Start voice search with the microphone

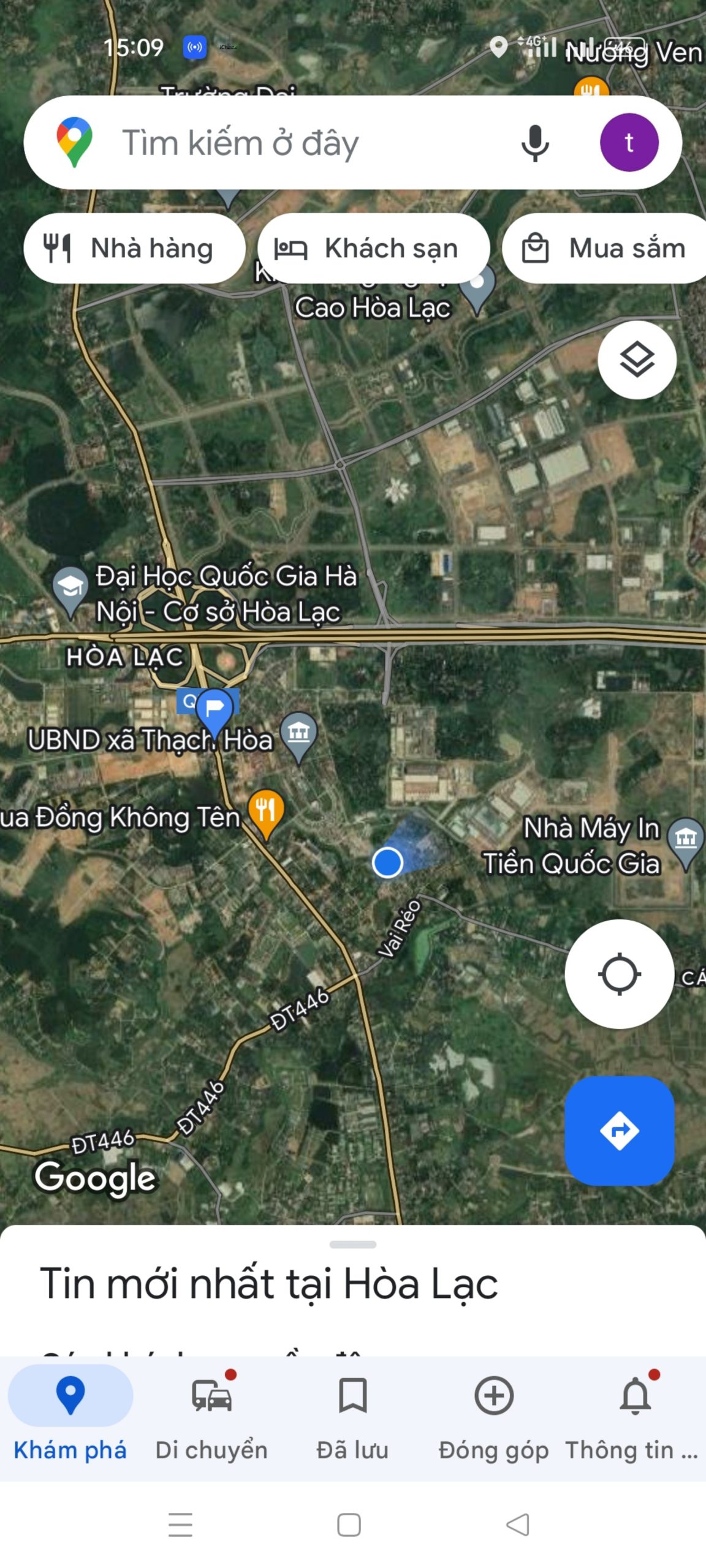(534, 143)
